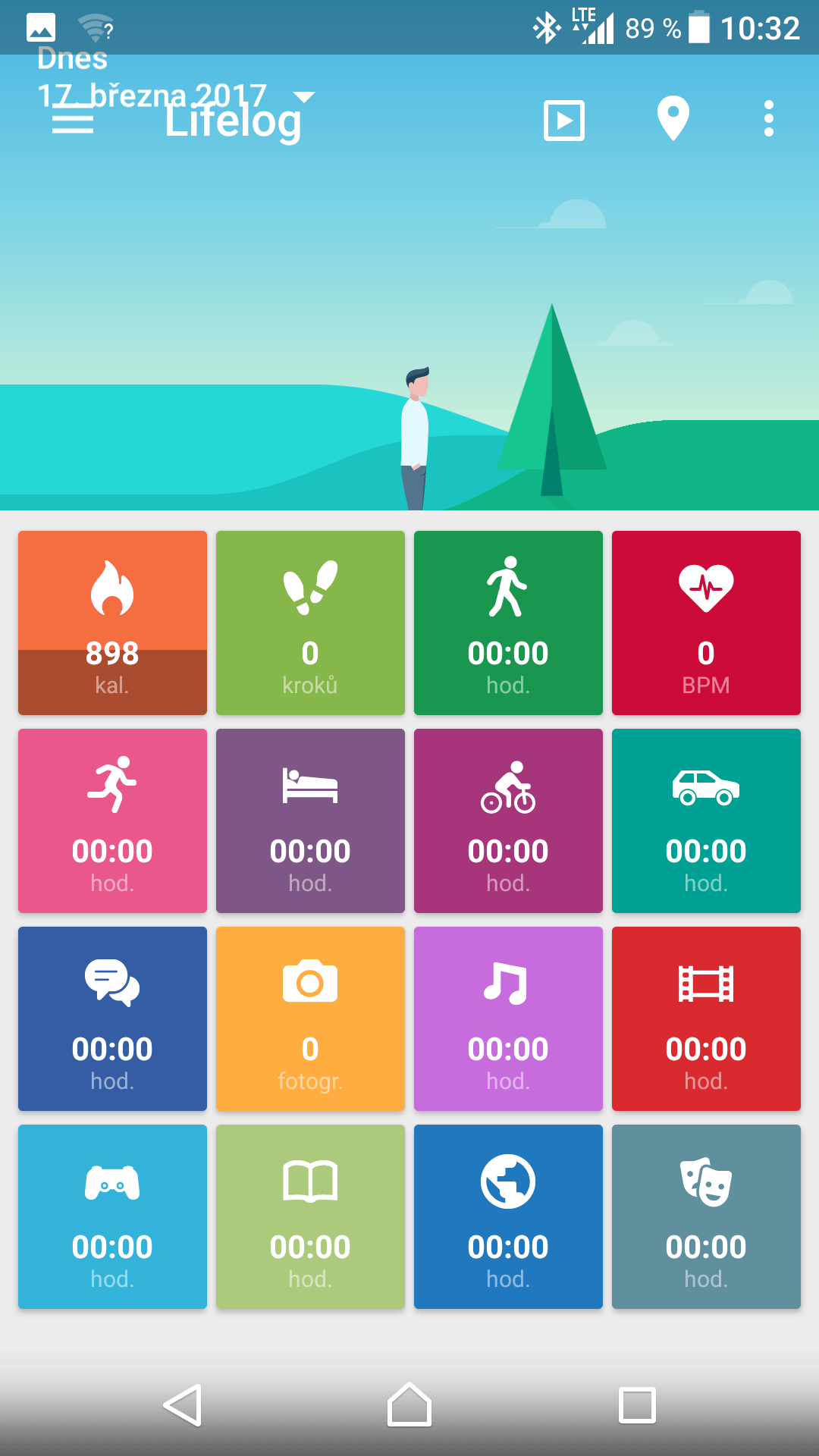The height and width of the screenshot is (1456, 819).
Task: Open the games controller tile
Action: [x=112, y=1216]
